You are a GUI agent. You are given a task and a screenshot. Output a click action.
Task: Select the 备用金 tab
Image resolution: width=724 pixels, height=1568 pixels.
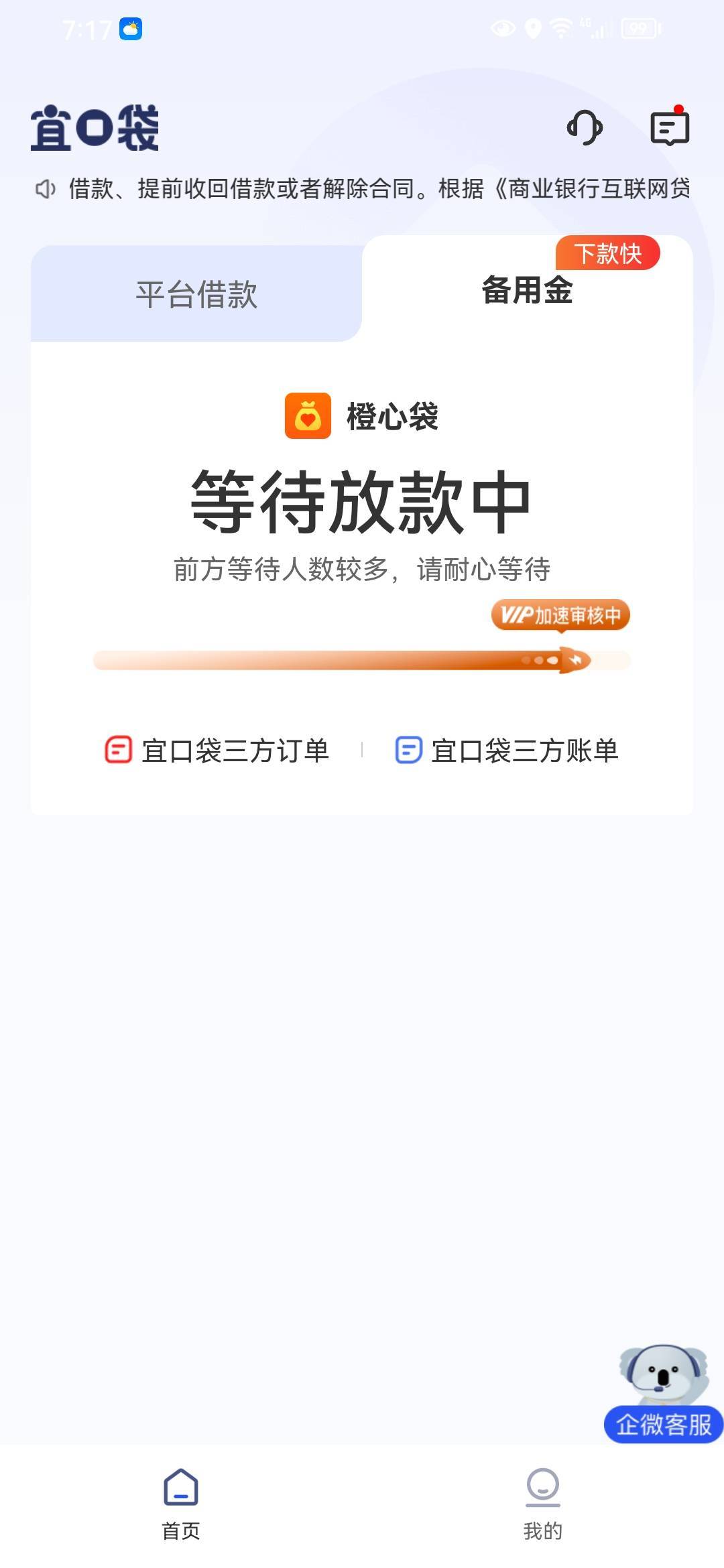[527, 290]
